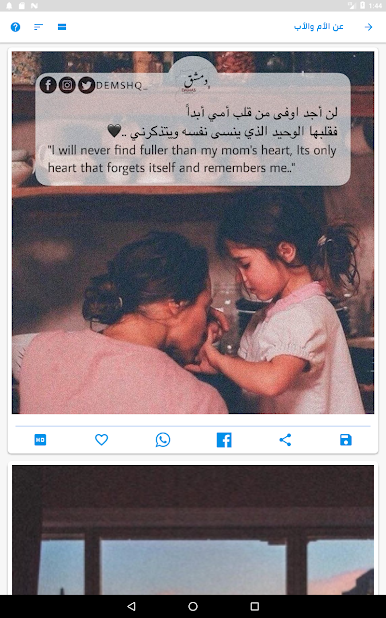Open the help question mark icon
The image size is (386, 618).
pyautogui.click(x=15, y=27)
